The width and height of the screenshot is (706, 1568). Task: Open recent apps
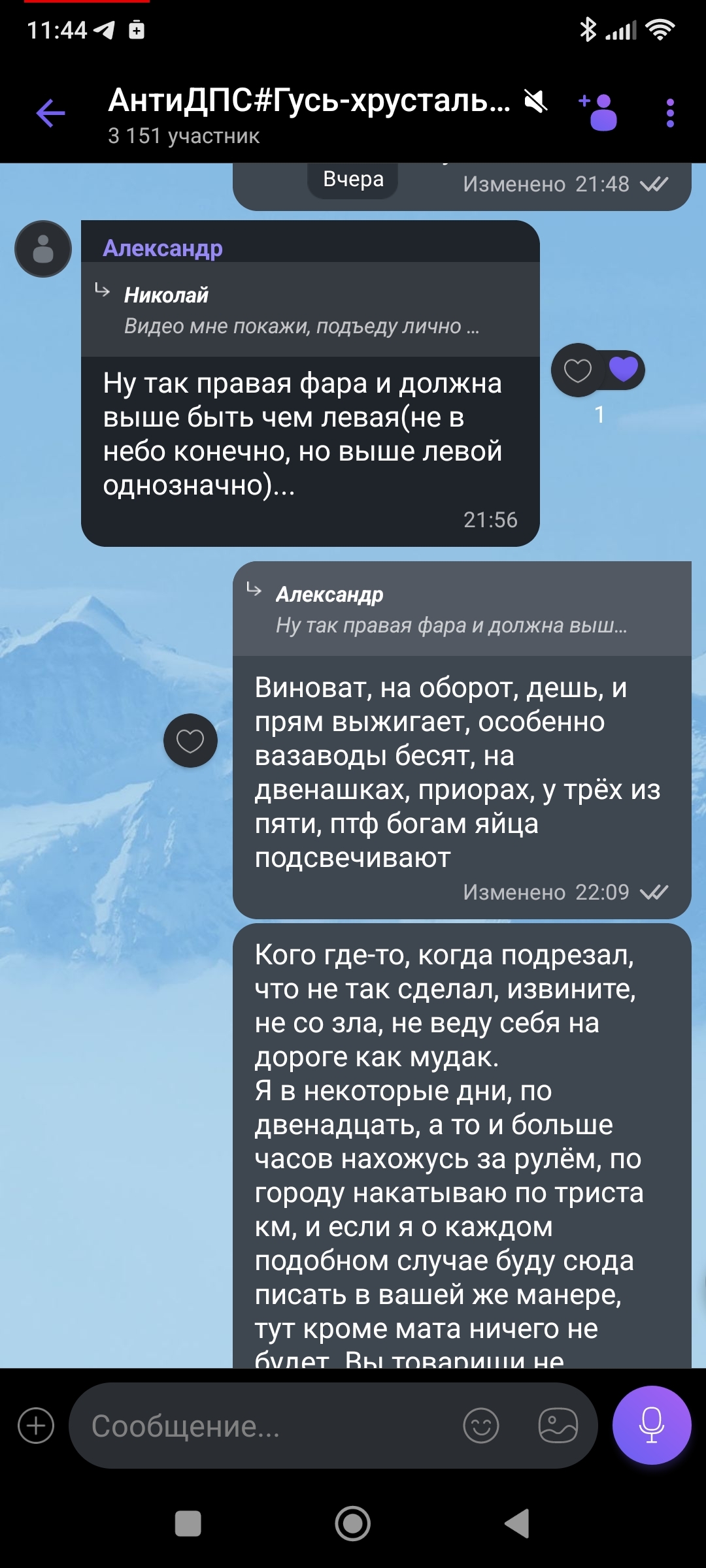click(x=188, y=1524)
